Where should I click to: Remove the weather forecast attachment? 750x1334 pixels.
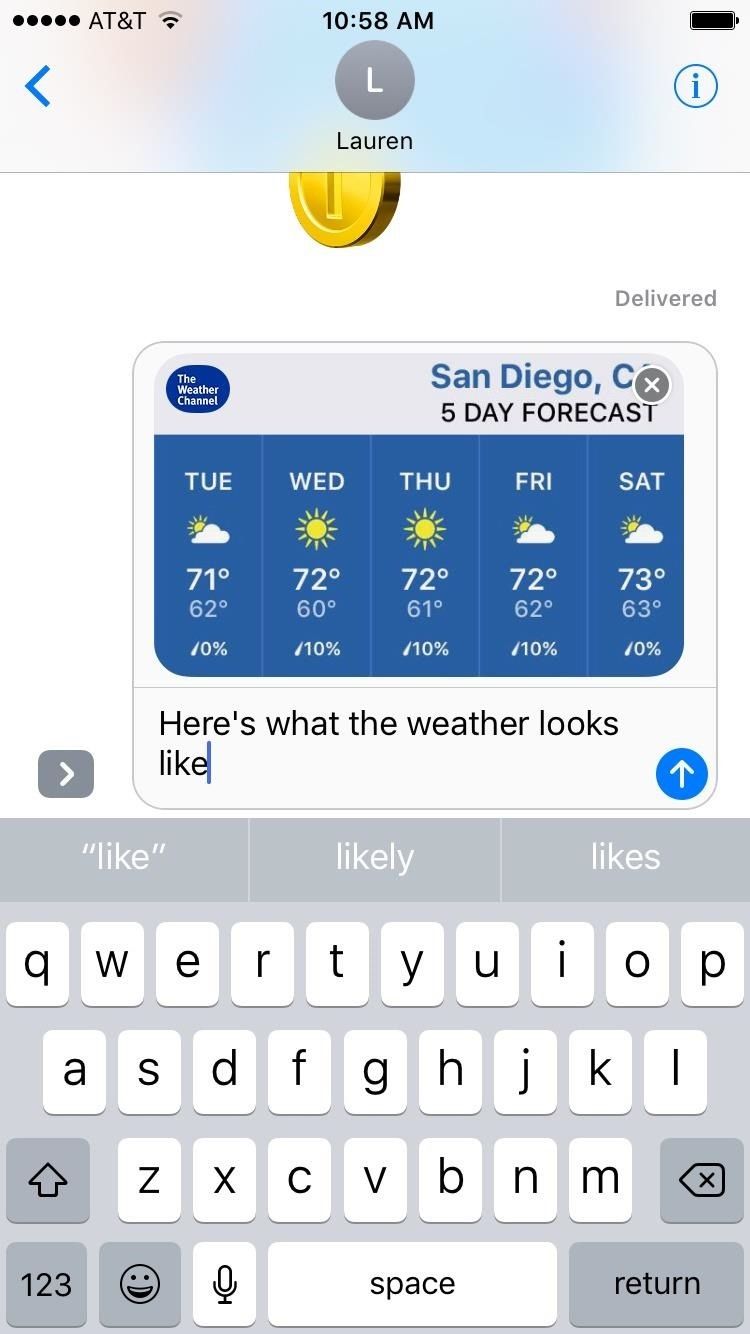[652, 385]
